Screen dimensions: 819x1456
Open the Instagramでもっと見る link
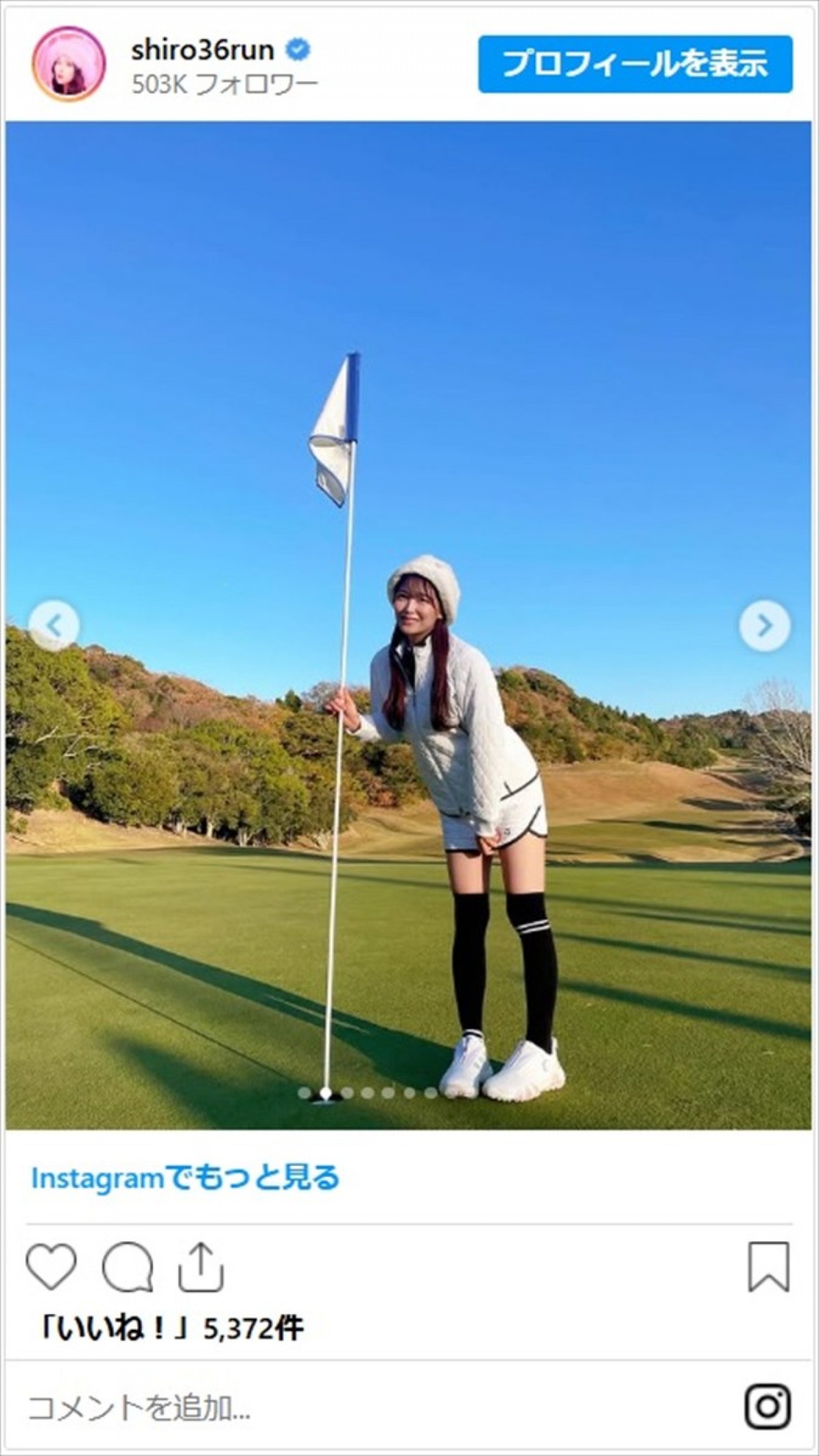(185, 1178)
